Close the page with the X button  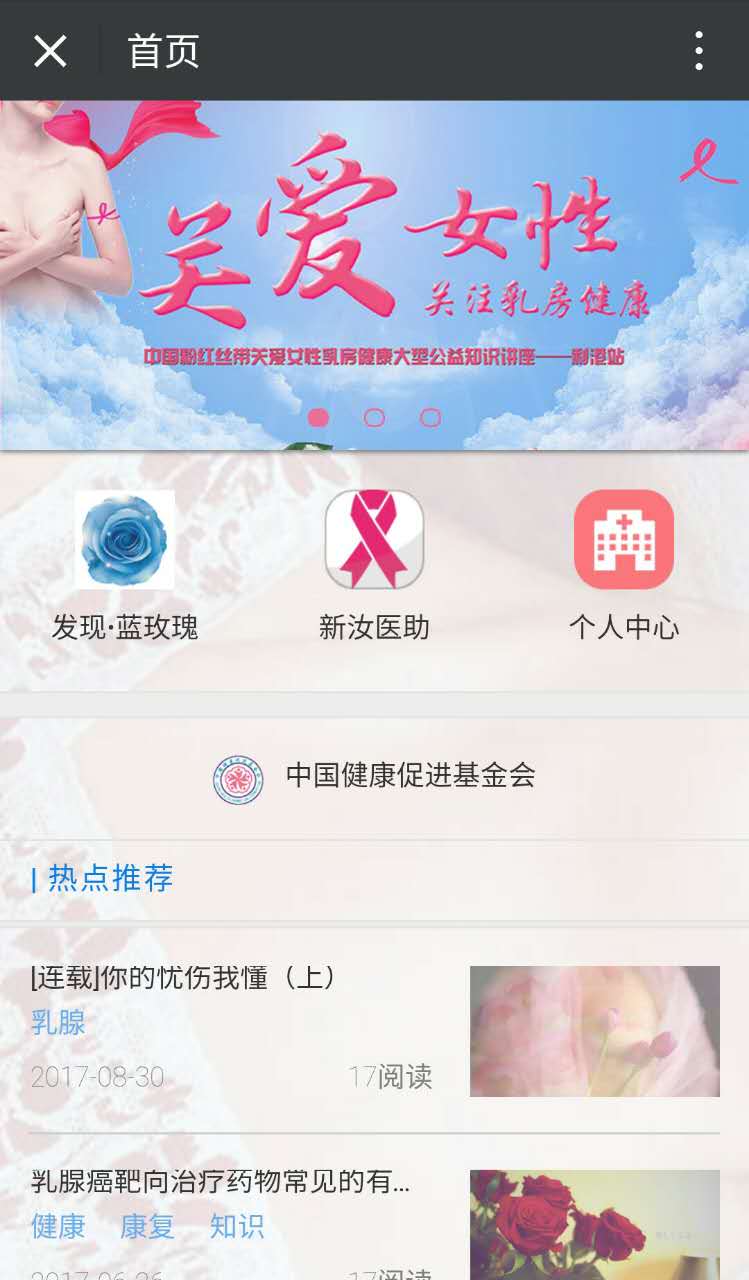[50, 51]
